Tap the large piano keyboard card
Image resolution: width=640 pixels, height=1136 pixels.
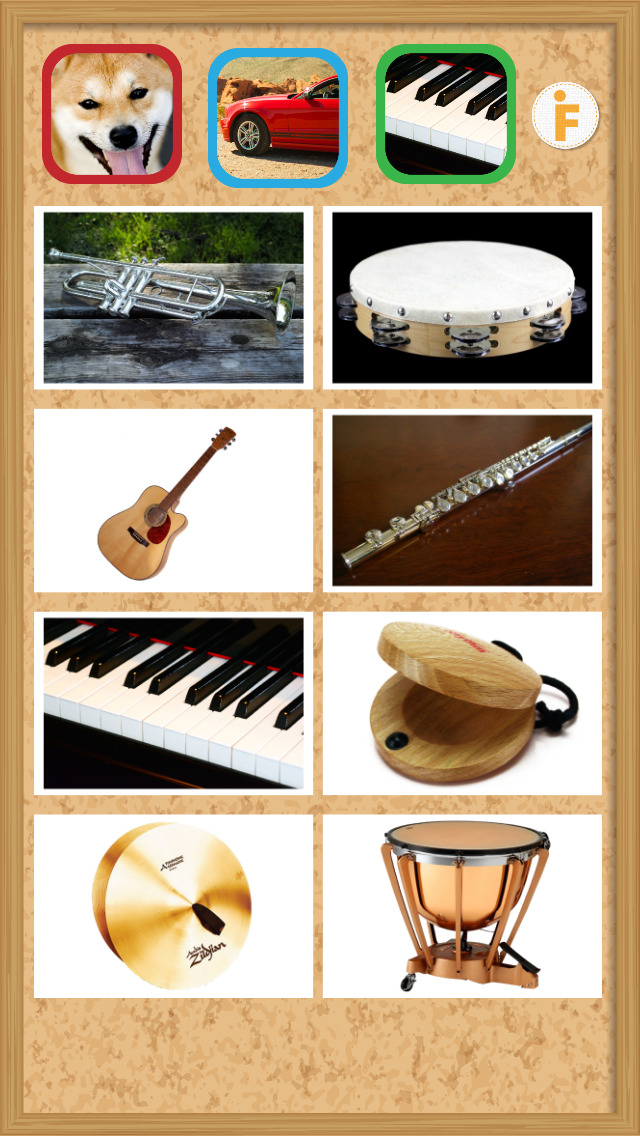pyautogui.click(x=173, y=703)
